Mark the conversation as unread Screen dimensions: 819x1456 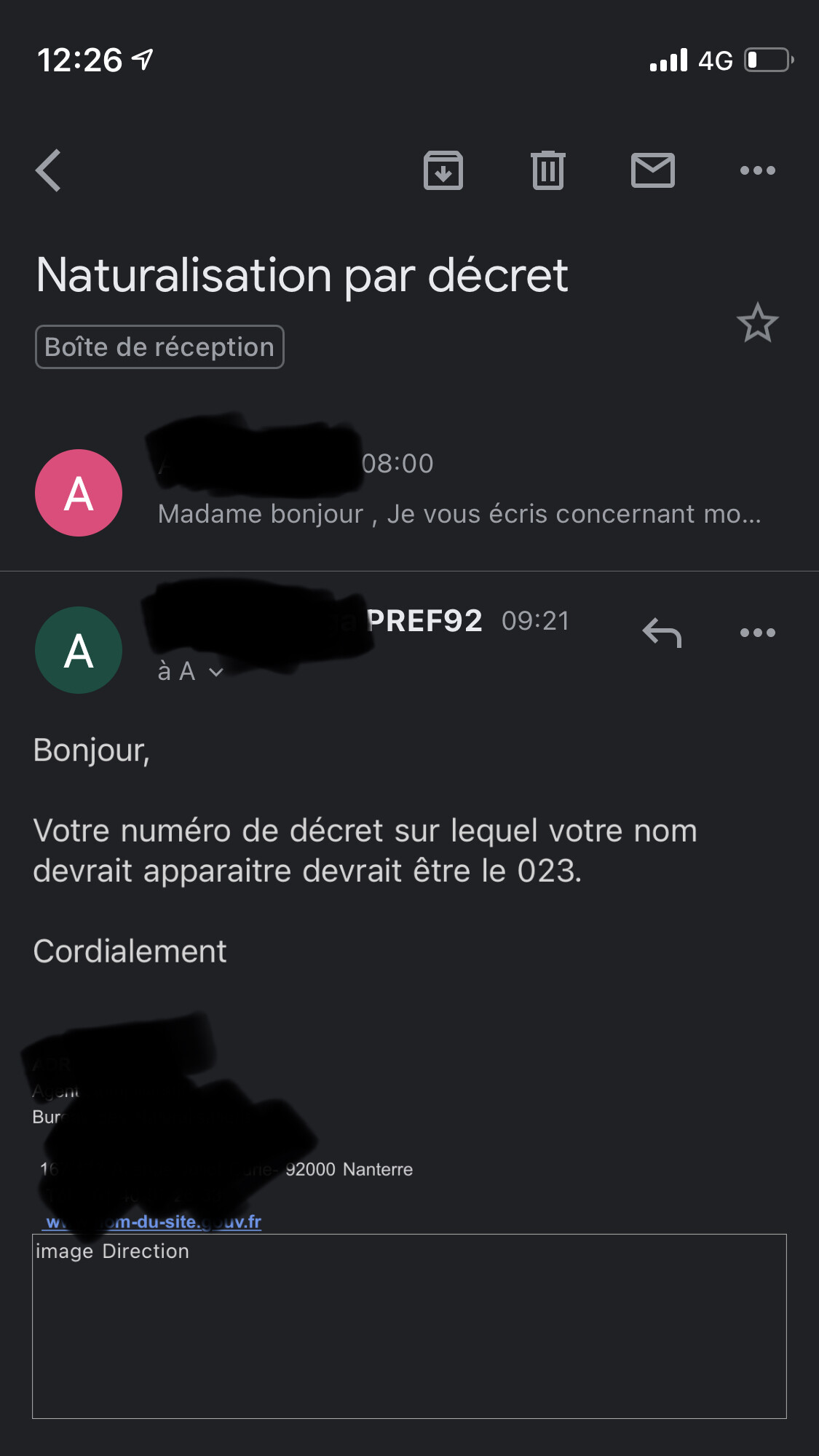(x=653, y=170)
